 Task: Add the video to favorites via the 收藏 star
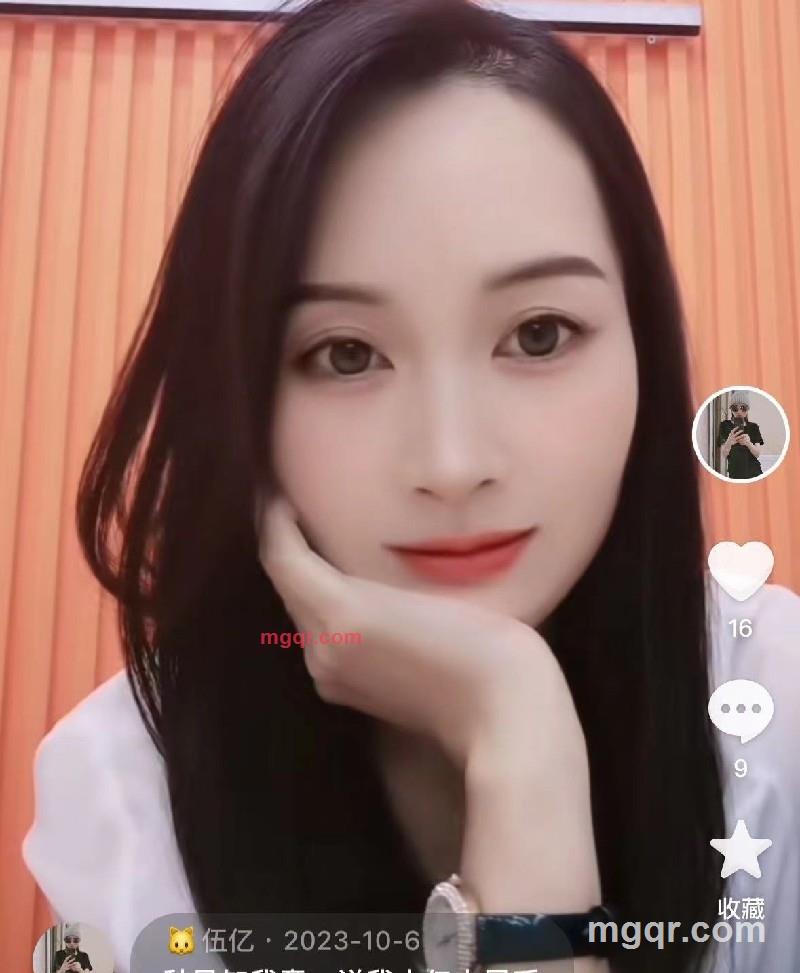click(741, 851)
